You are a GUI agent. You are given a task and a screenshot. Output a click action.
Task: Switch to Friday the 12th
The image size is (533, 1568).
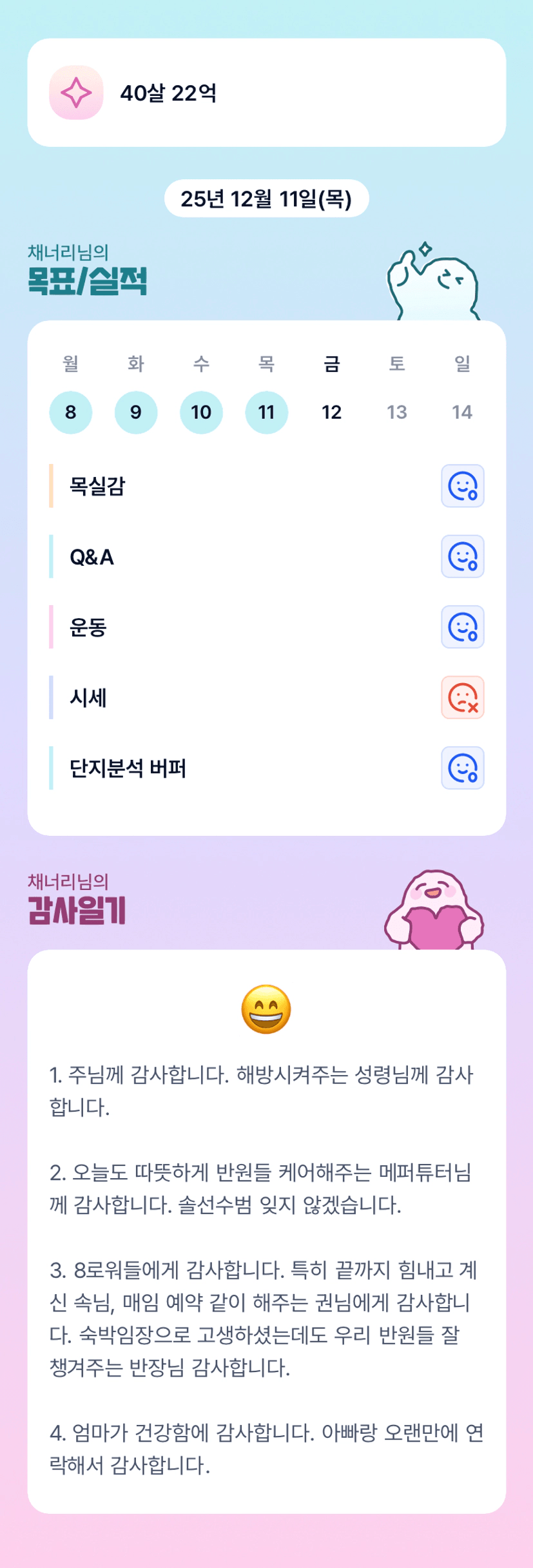coord(332,412)
